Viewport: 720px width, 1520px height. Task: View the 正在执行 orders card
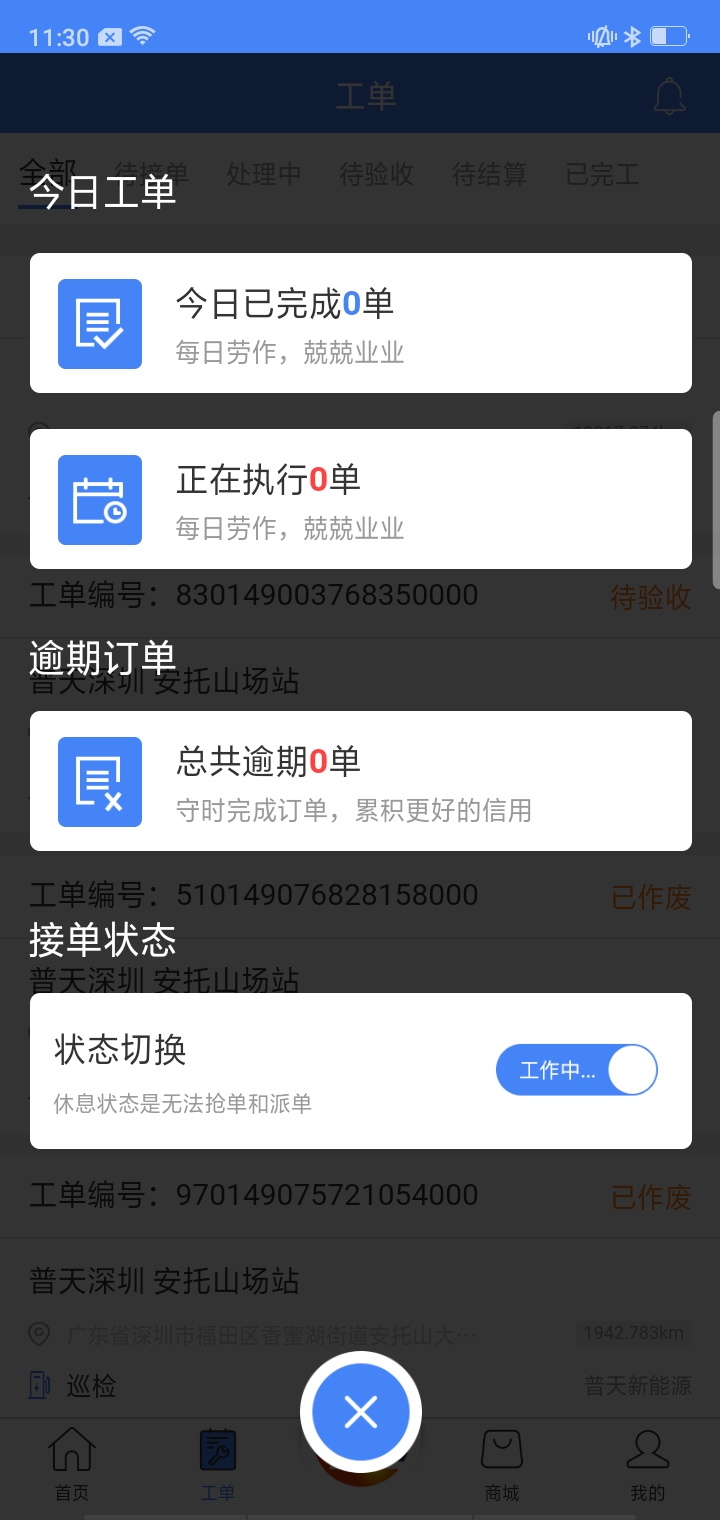pyautogui.click(x=360, y=499)
